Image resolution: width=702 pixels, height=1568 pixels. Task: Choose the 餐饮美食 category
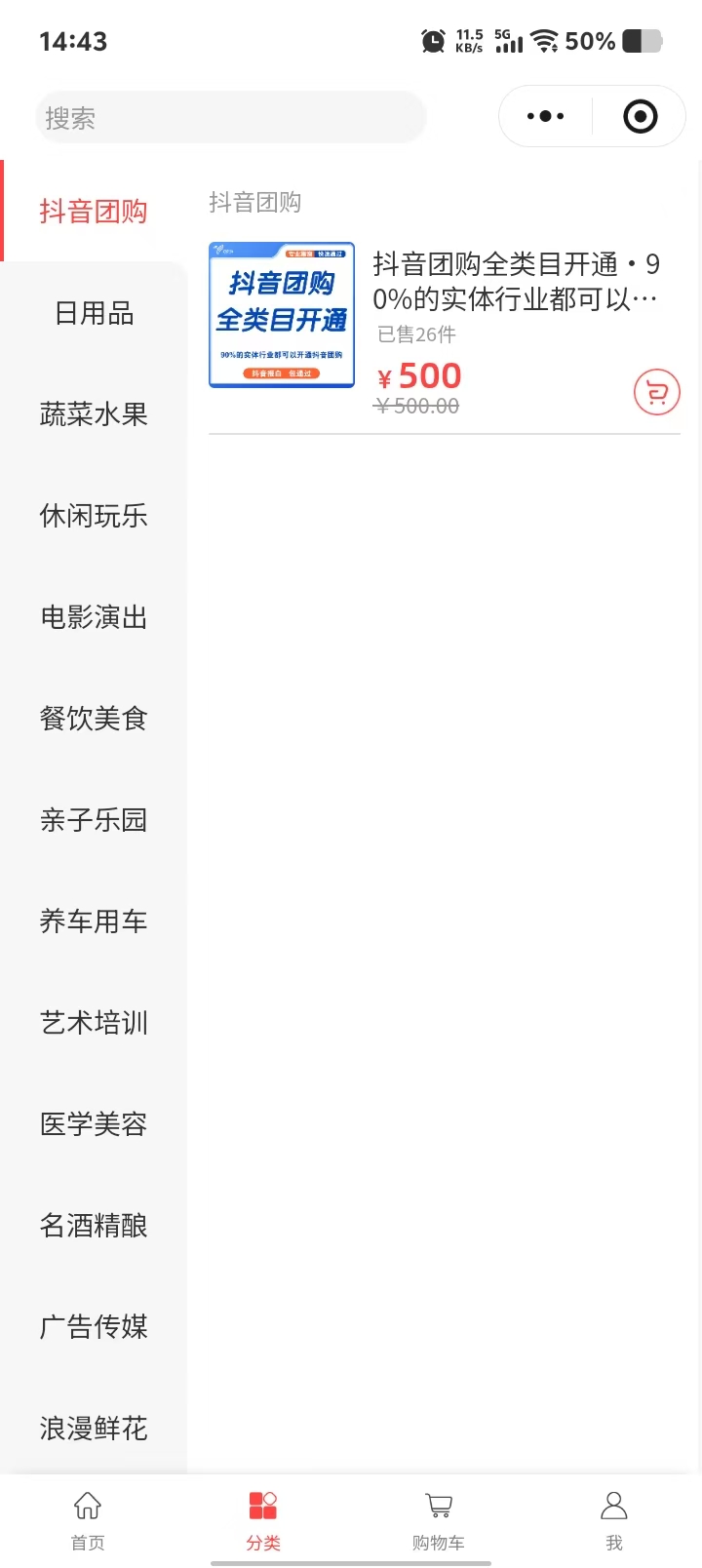point(94,719)
